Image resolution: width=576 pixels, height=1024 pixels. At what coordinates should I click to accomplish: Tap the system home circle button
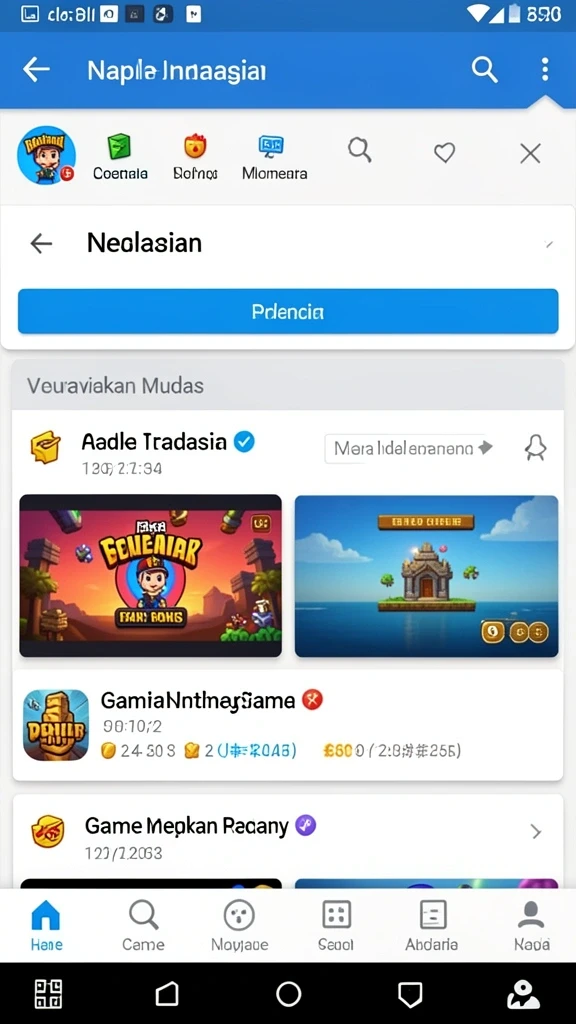point(289,994)
